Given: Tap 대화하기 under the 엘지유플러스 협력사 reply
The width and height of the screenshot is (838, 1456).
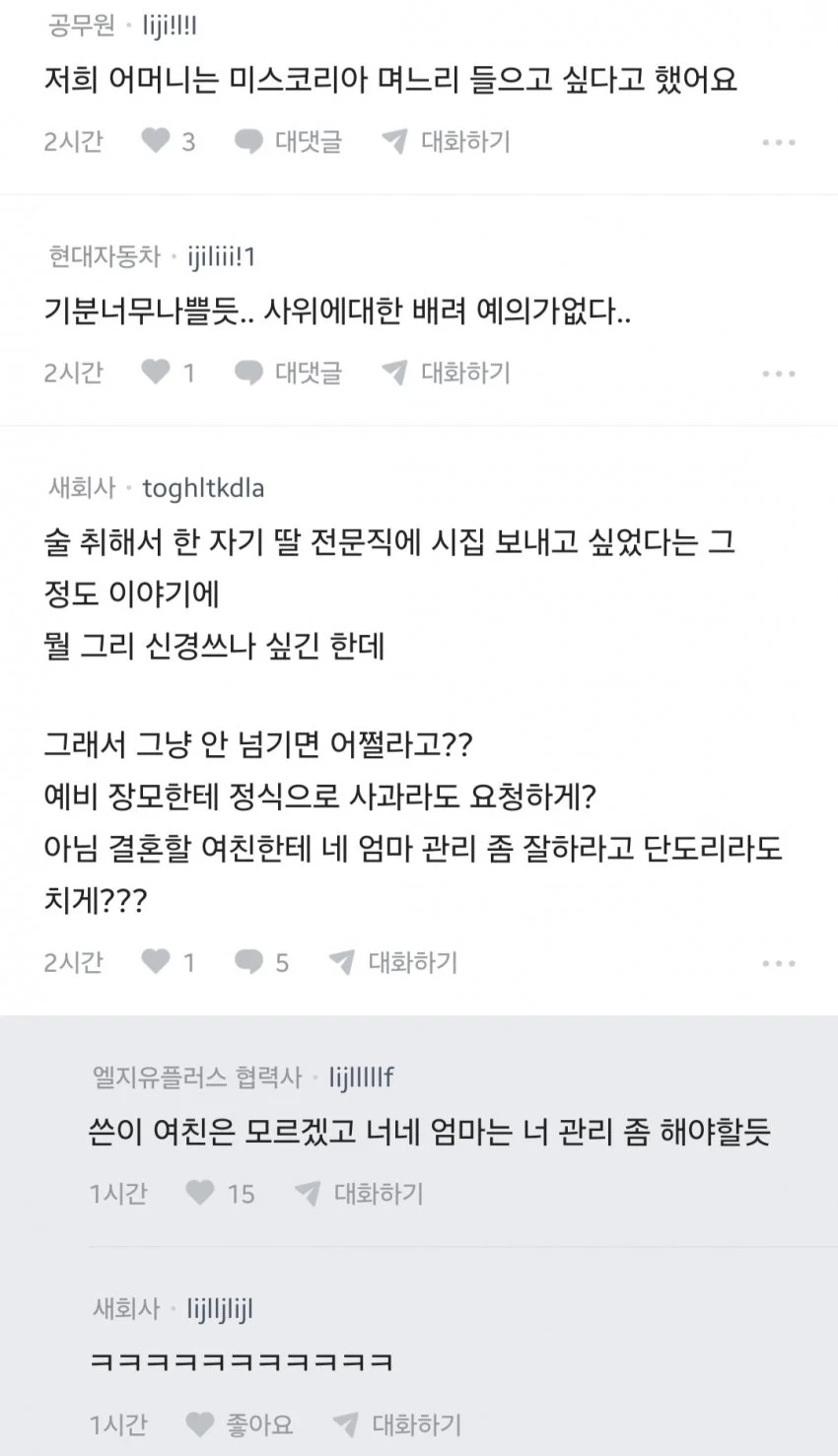Looking at the screenshot, I should (360, 1194).
